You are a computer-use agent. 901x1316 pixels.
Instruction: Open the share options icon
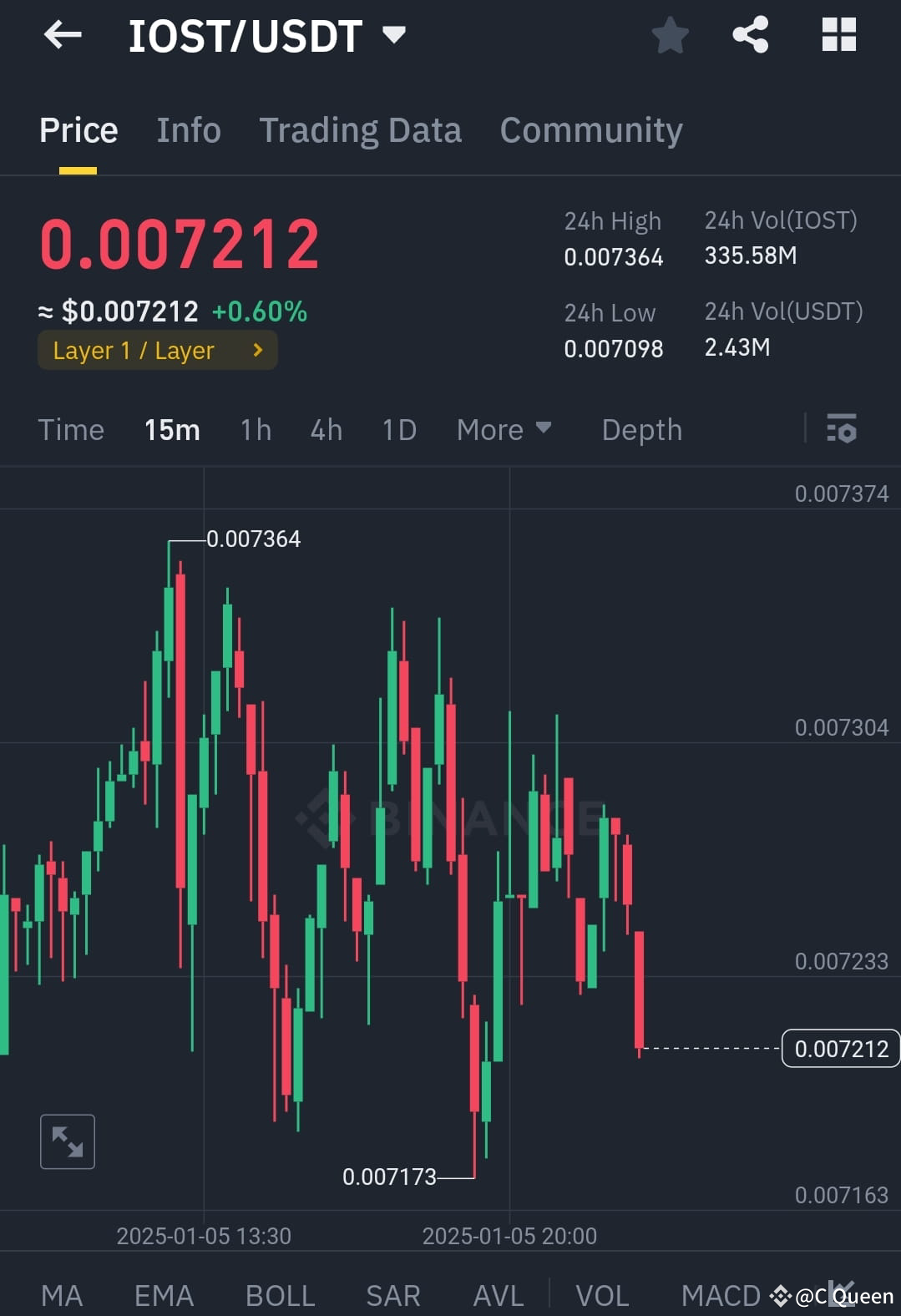(751, 35)
